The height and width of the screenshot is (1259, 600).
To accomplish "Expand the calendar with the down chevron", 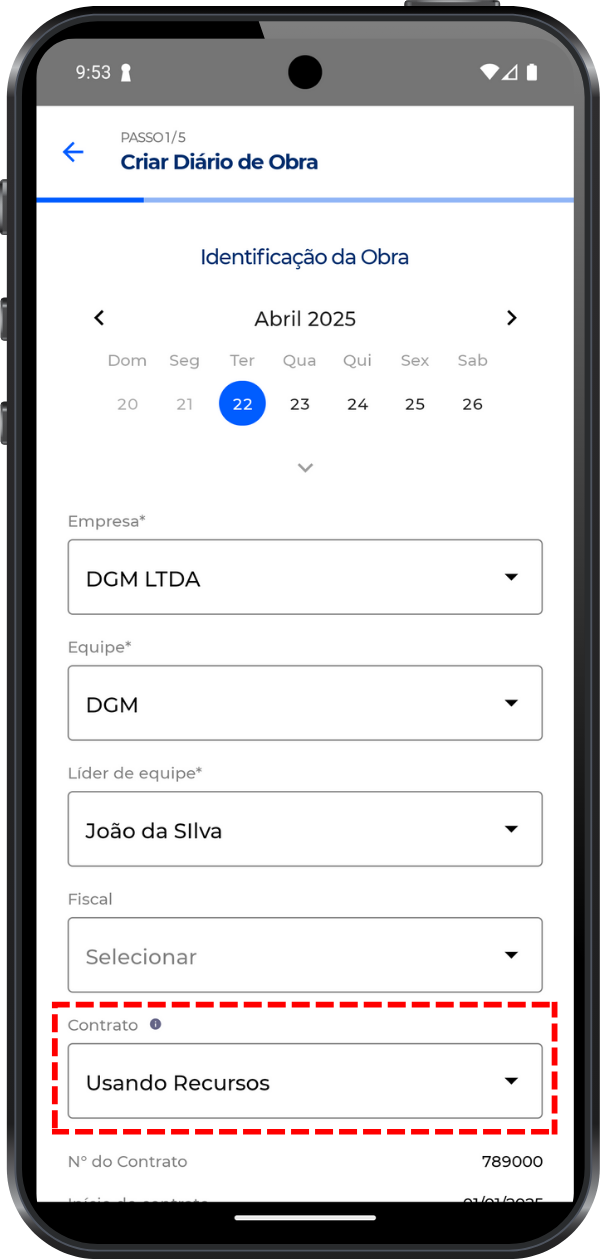I will [x=306, y=467].
